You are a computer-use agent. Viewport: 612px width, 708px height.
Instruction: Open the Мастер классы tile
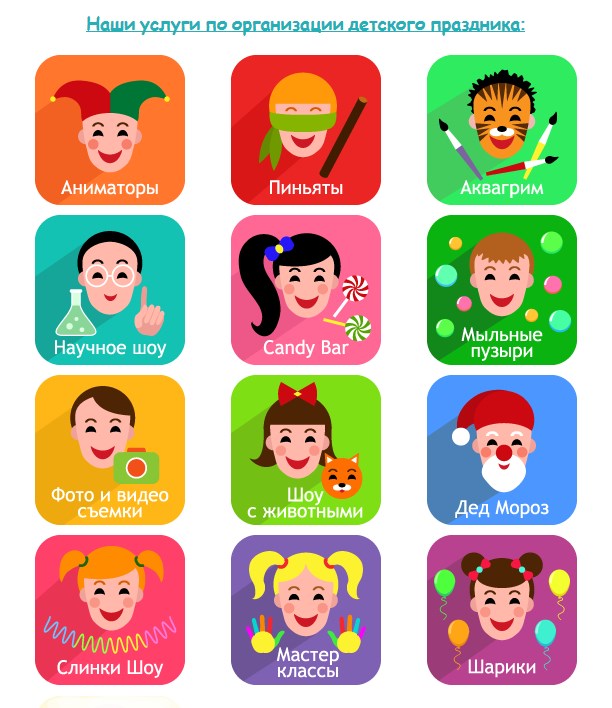306,610
